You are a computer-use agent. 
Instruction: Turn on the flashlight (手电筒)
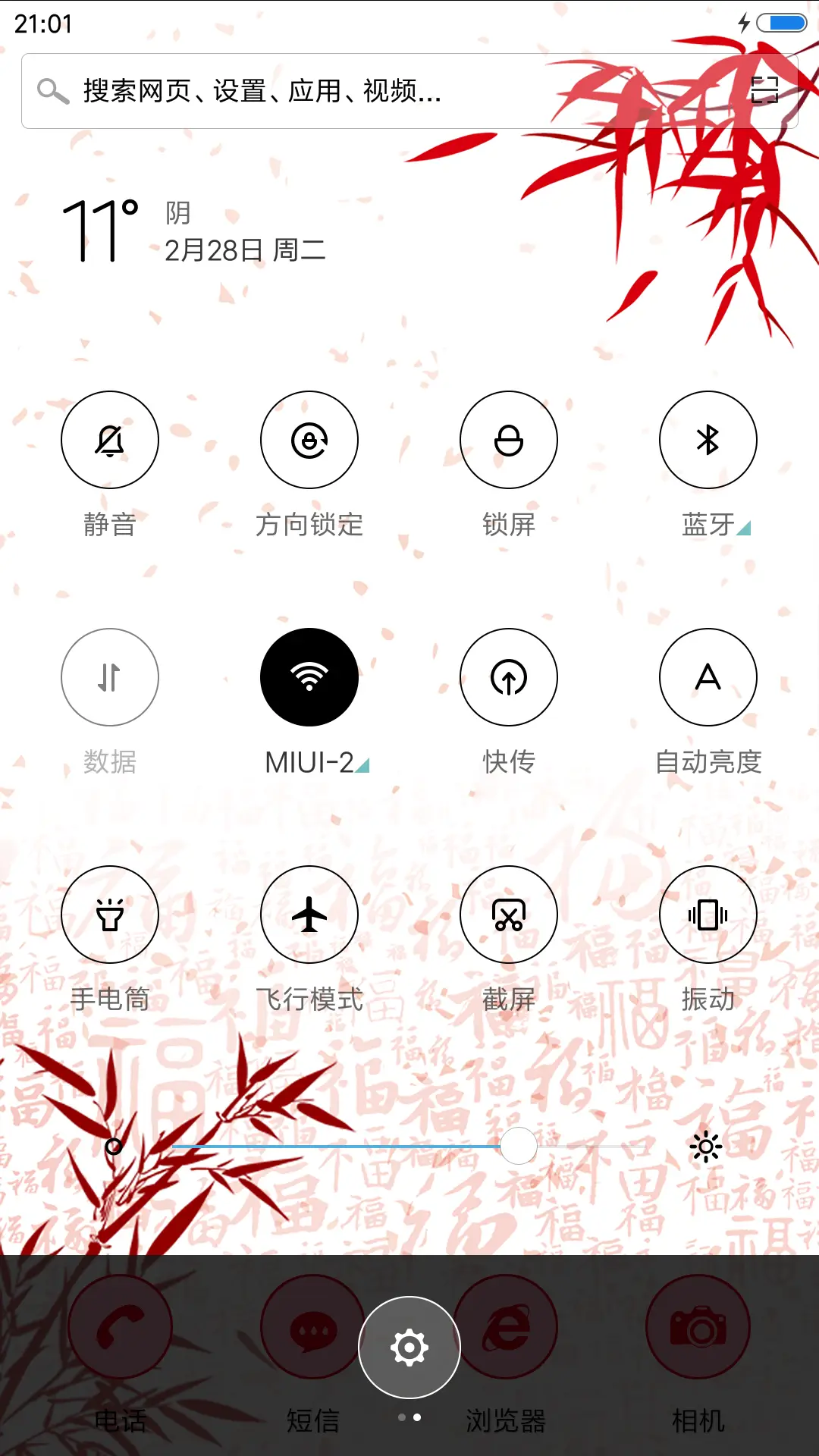(x=110, y=915)
